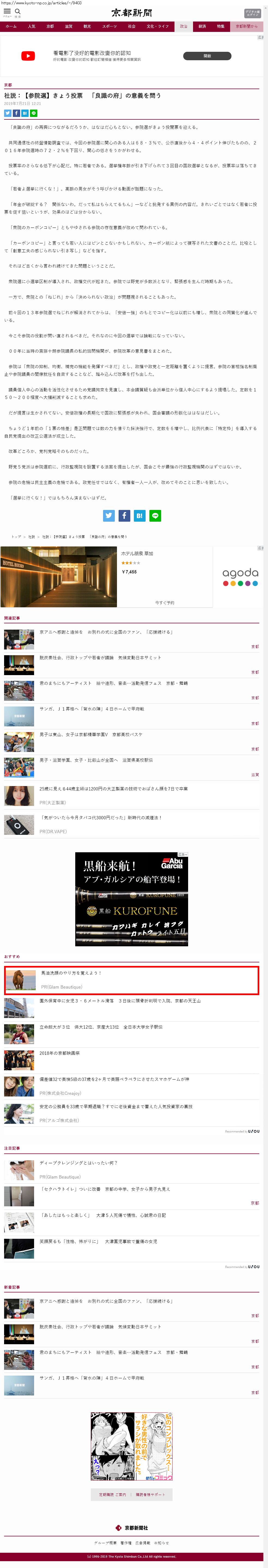
Task: Share the article on LINE under the headline
Action: coord(34,113)
